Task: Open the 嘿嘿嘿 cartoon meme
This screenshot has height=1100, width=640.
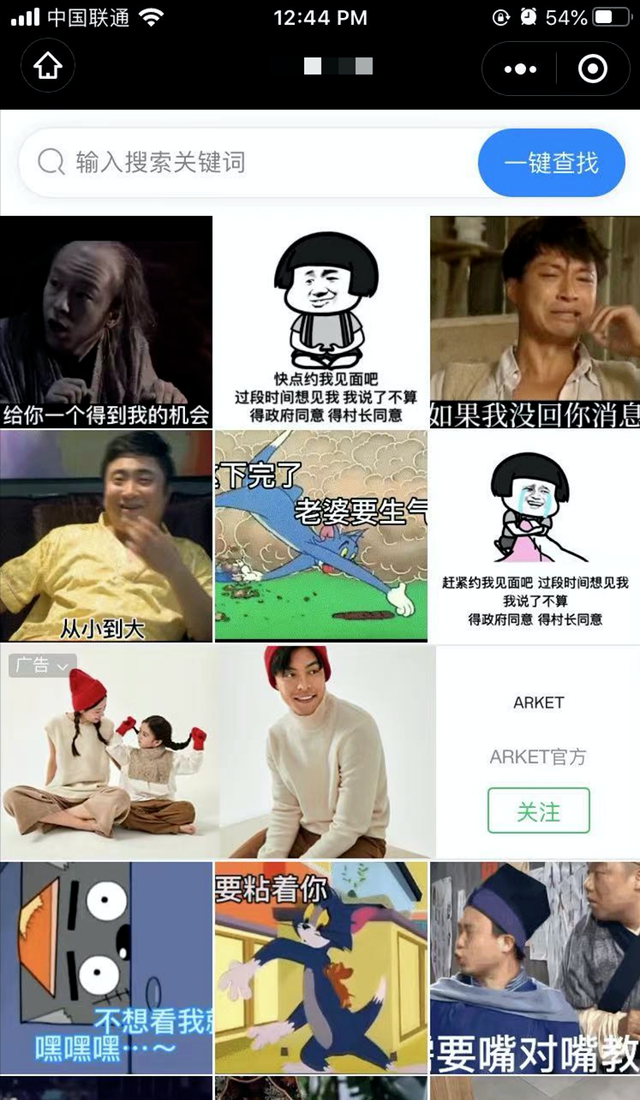Action: 106,968
